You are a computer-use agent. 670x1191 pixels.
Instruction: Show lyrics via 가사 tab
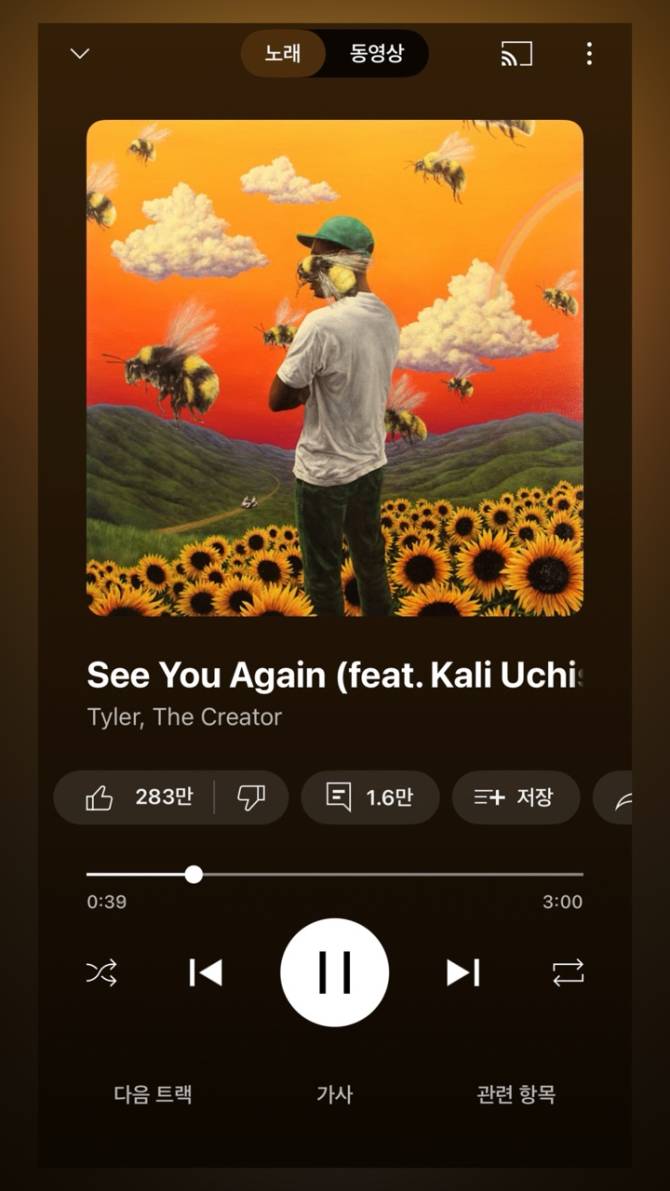(x=334, y=1094)
